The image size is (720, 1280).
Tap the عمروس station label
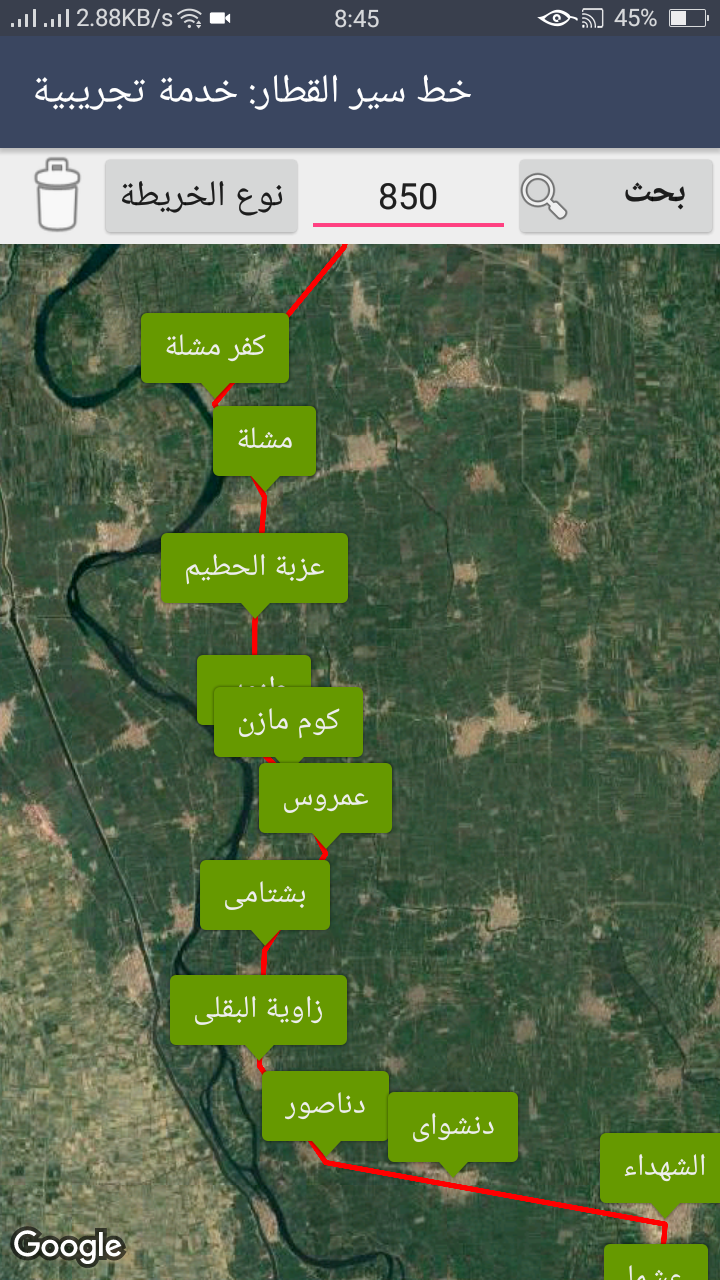(x=325, y=798)
